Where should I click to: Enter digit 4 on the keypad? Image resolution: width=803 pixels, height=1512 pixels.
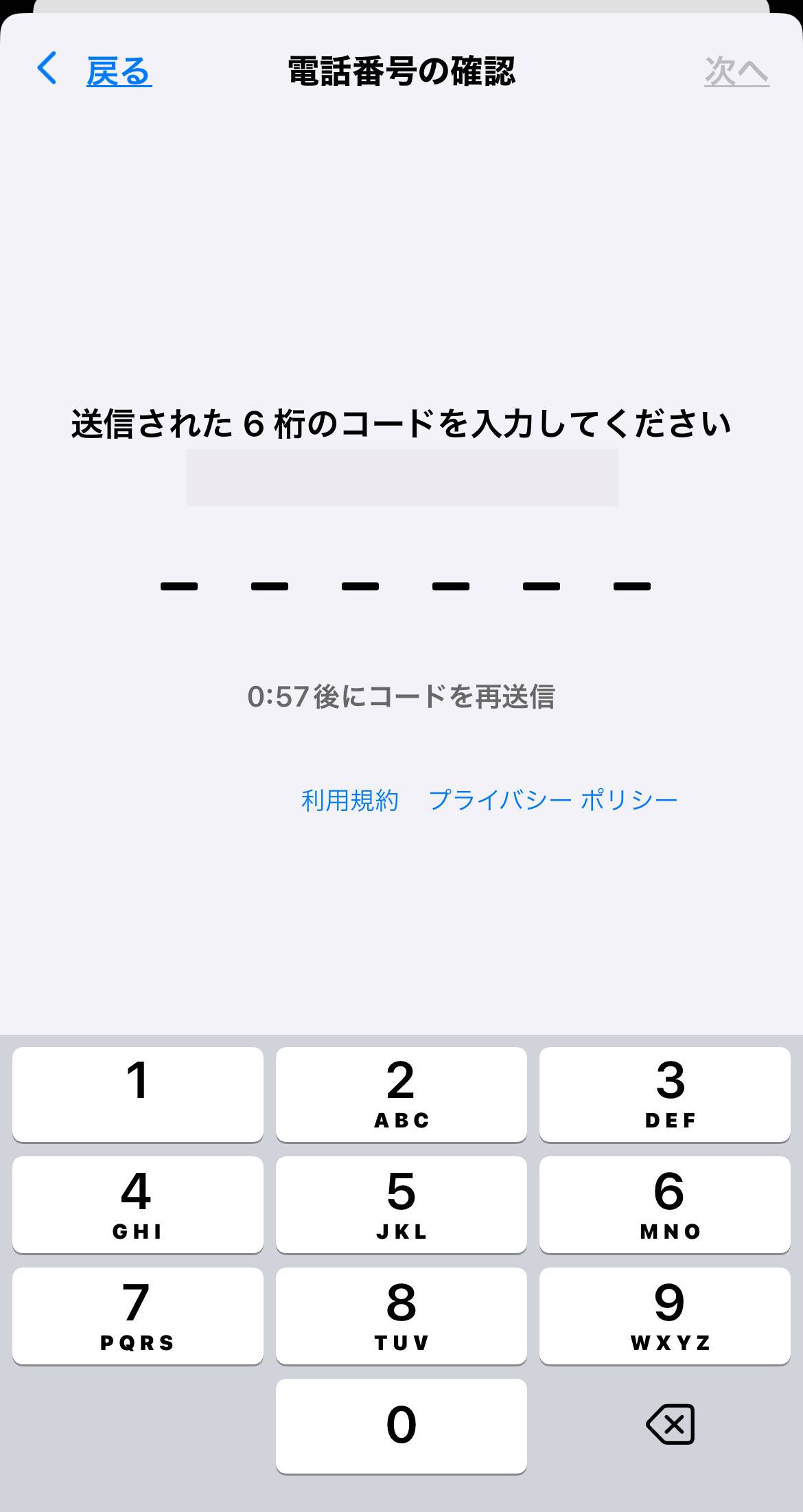click(x=138, y=1205)
